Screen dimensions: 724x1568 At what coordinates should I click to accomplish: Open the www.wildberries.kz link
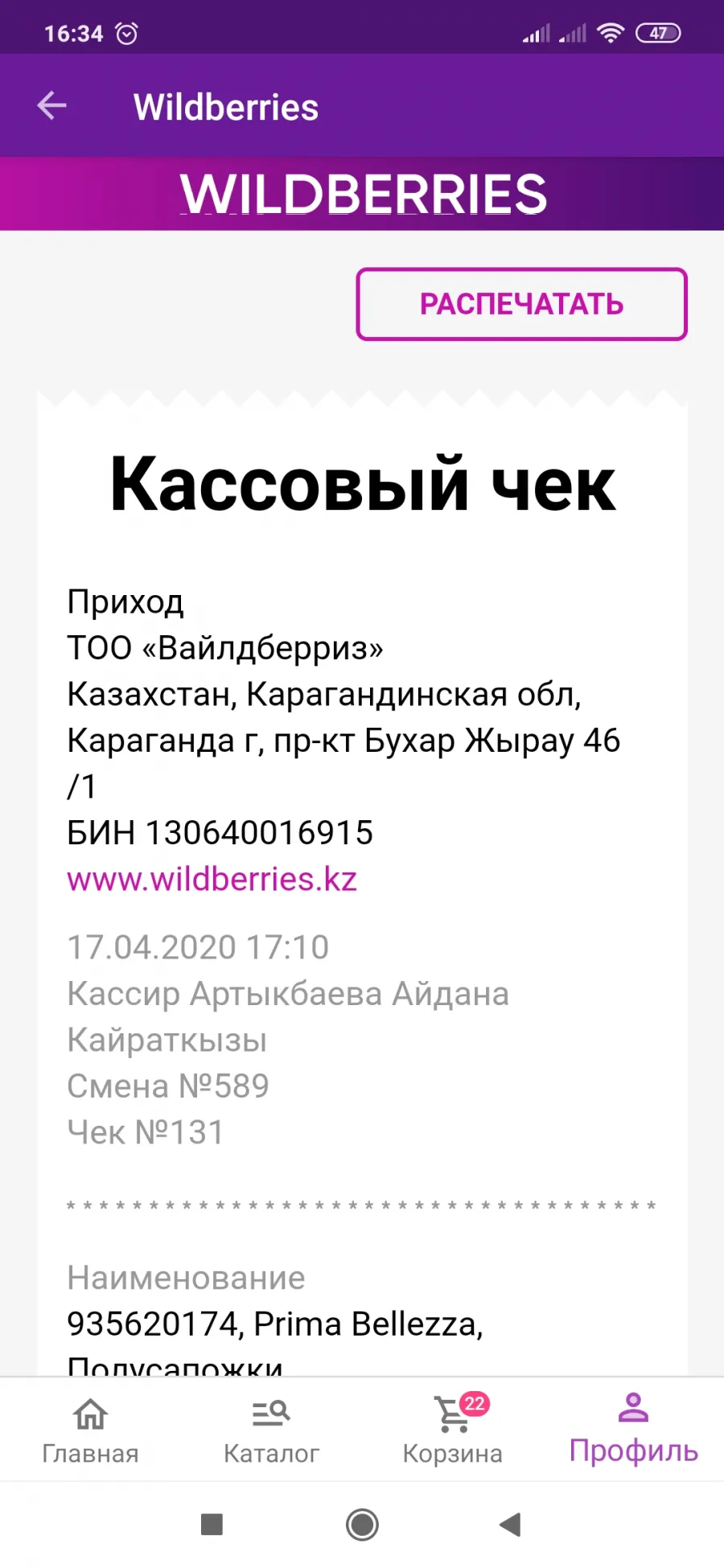coord(212,879)
